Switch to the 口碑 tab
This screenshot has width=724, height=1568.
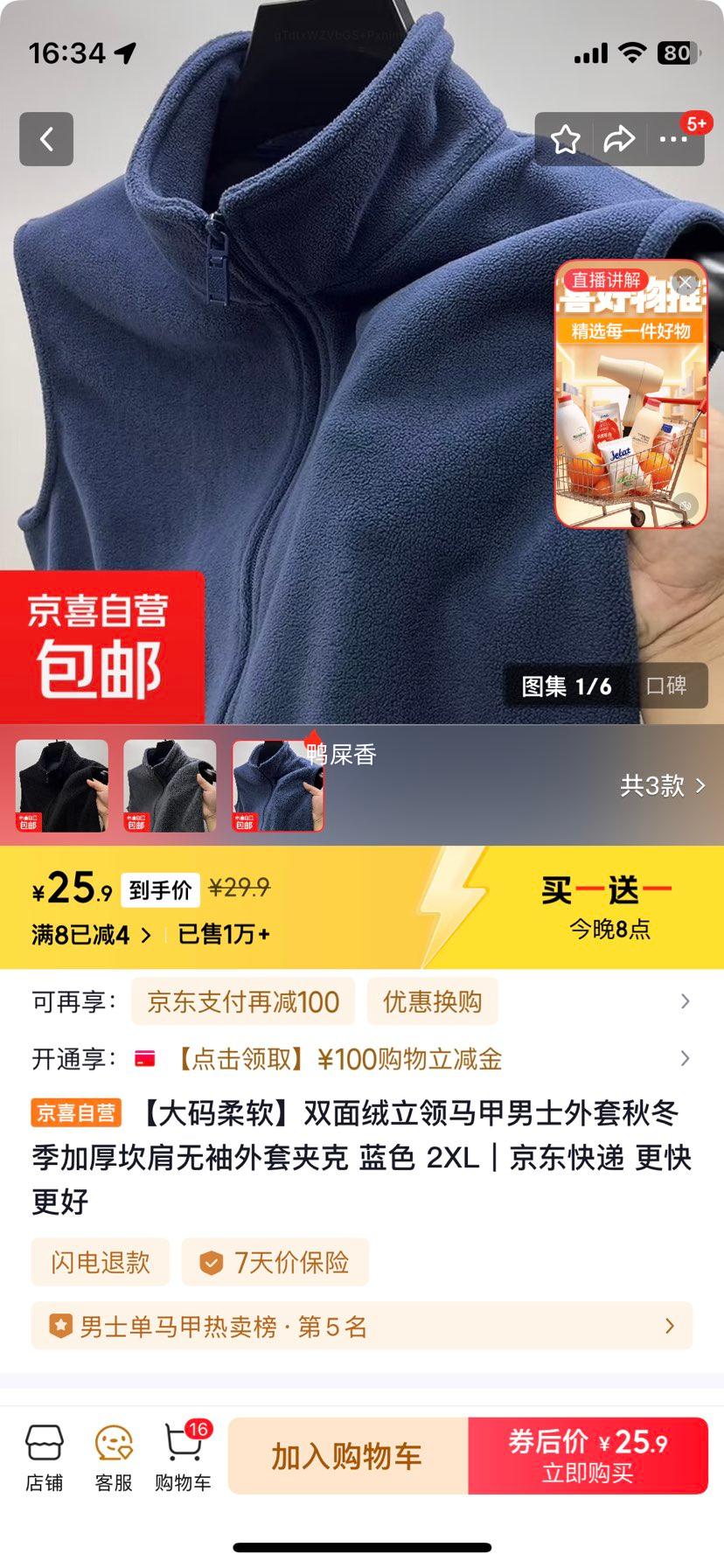click(666, 686)
